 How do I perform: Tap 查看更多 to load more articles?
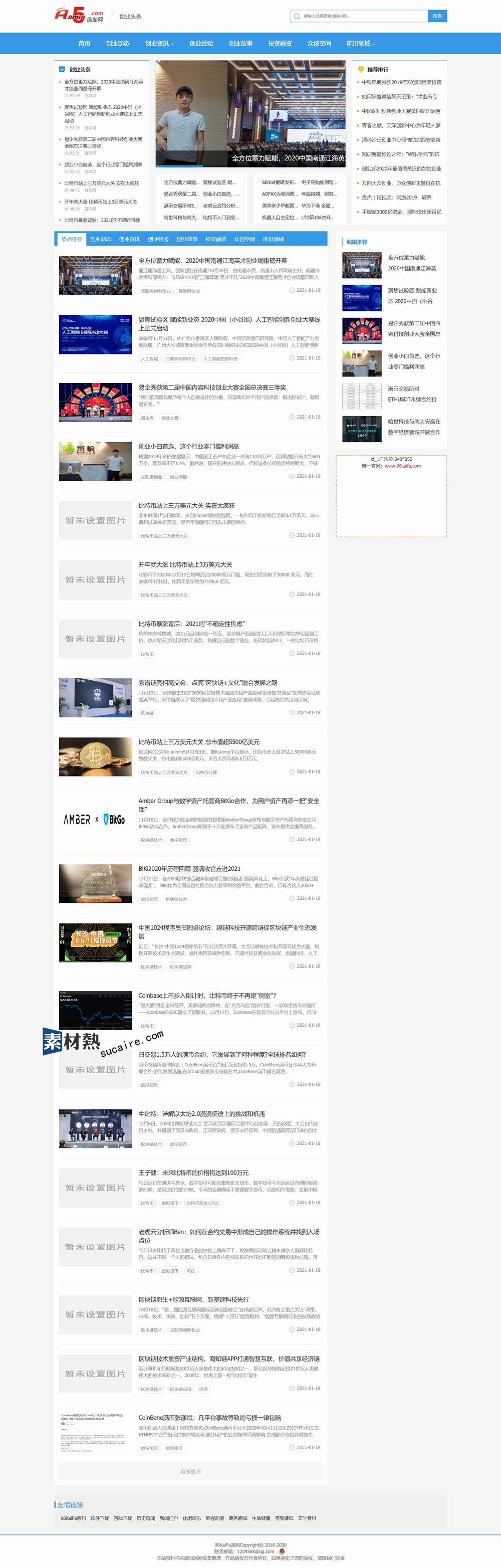pyautogui.click(x=190, y=1471)
